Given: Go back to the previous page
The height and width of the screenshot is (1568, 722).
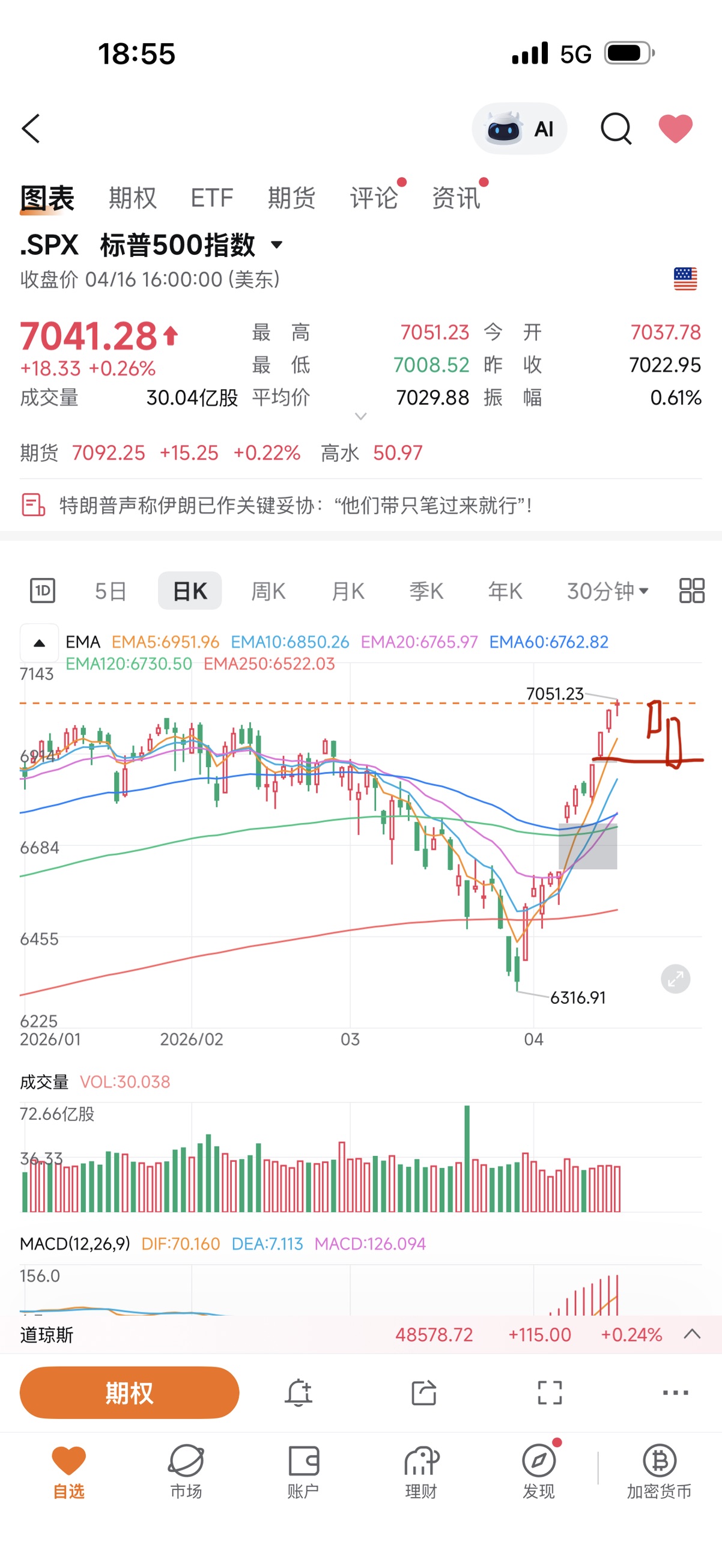Looking at the screenshot, I should (x=31, y=129).
